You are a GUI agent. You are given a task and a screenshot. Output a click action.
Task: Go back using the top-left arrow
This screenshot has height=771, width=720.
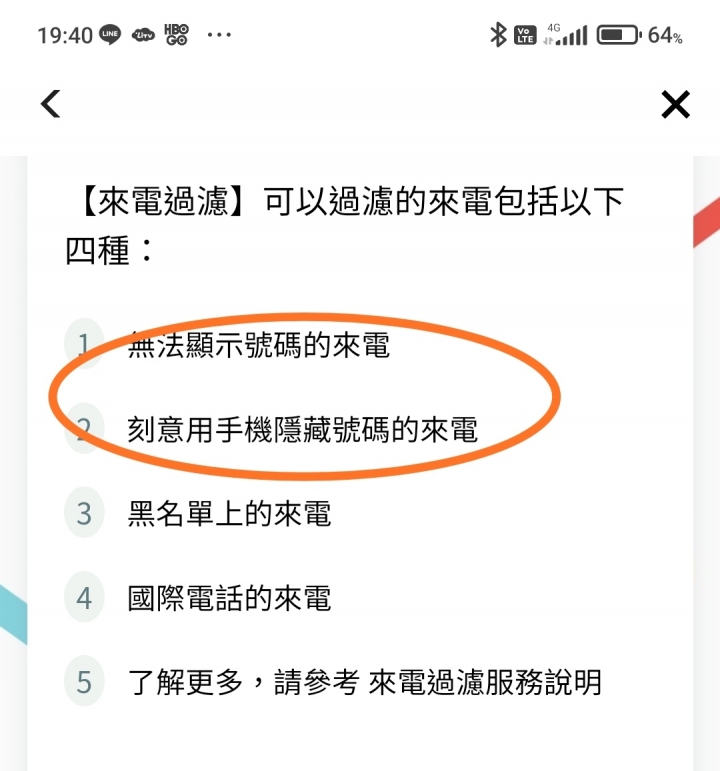pos(50,103)
